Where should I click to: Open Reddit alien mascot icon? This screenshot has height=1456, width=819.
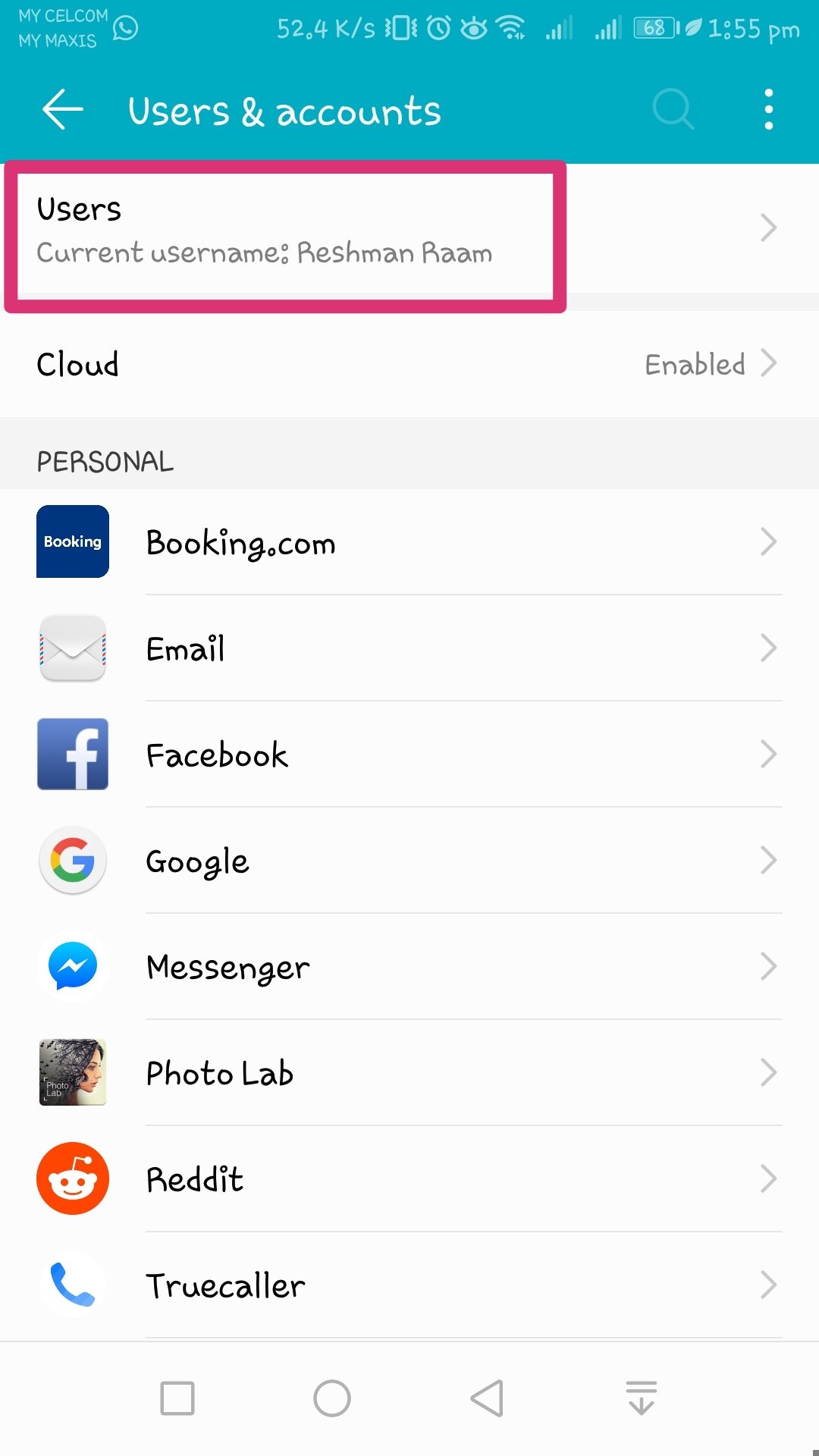pyautogui.click(x=72, y=1178)
